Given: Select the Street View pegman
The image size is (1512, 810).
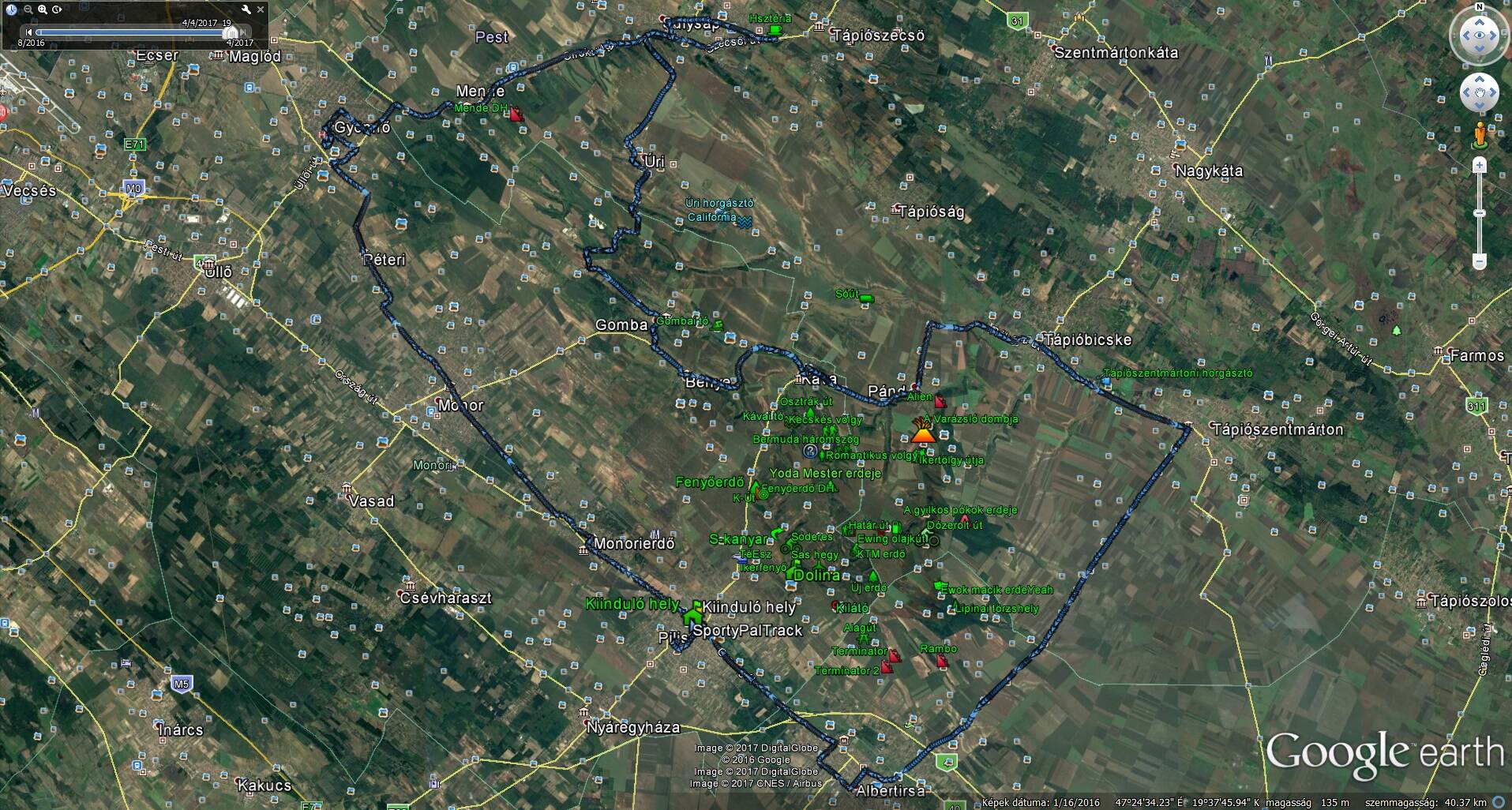Looking at the screenshot, I should pyautogui.click(x=1480, y=135).
